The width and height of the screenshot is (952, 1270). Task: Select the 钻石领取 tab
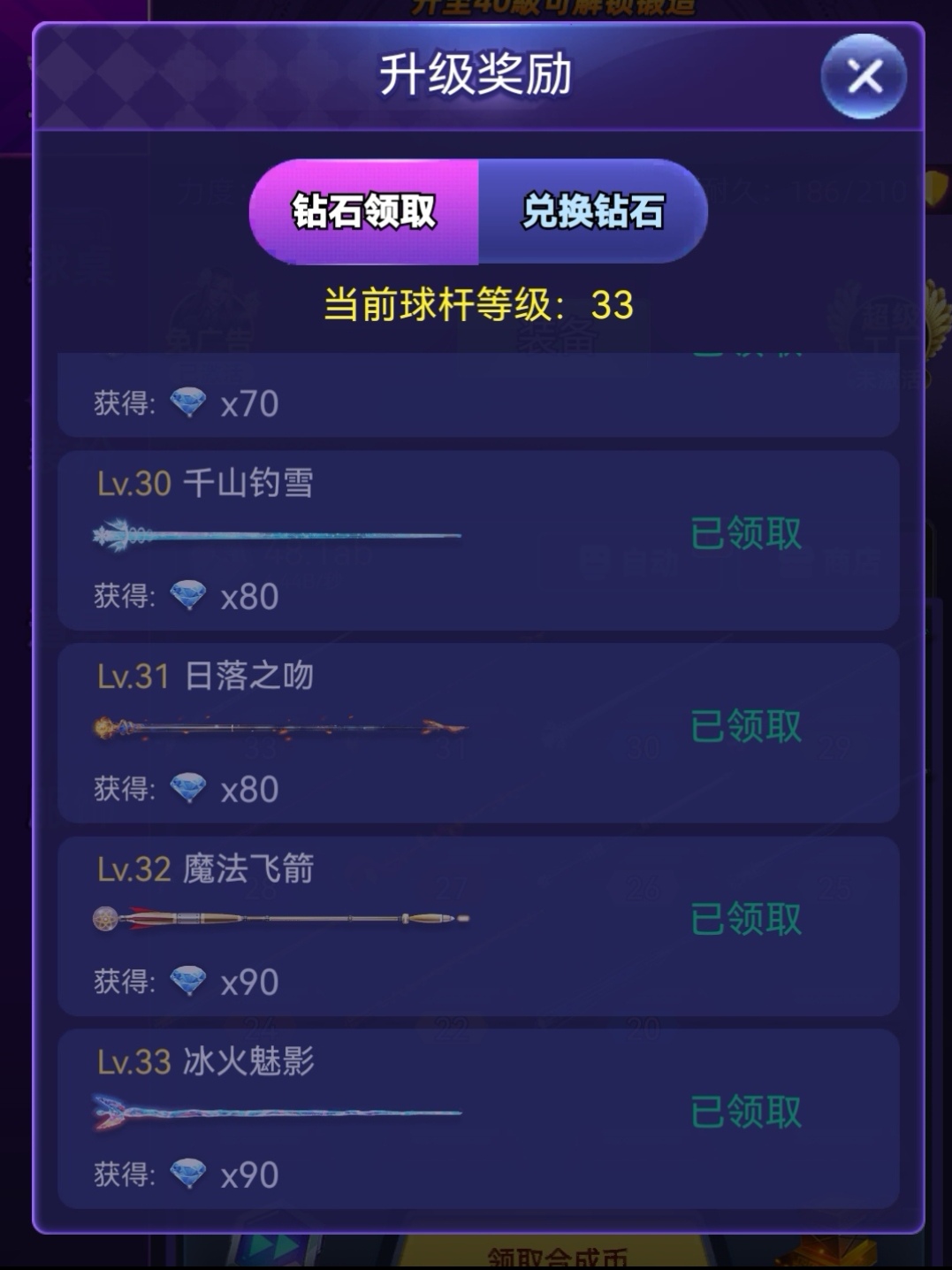(x=364, y=211)
